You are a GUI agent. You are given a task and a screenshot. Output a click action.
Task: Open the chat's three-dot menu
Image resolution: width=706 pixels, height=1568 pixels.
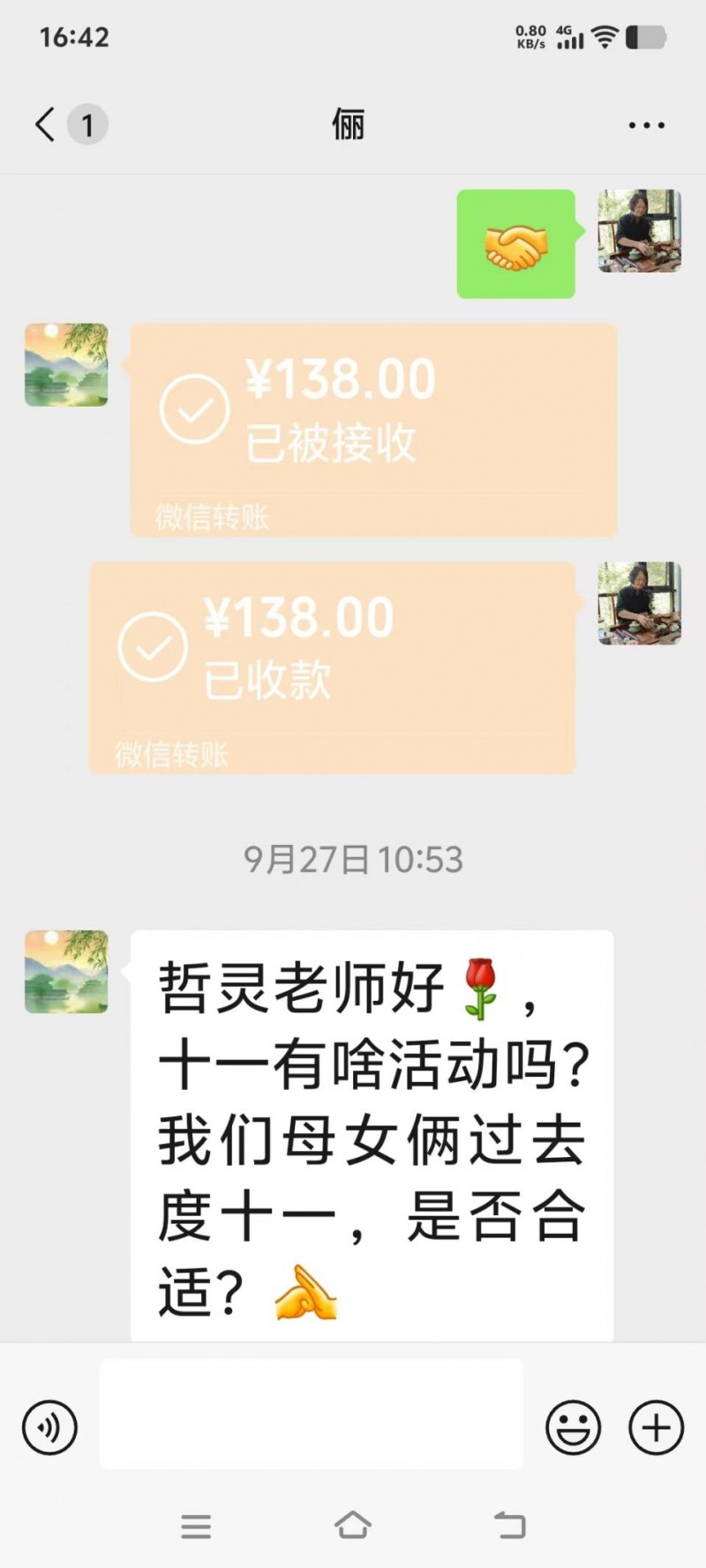point(646,125)
